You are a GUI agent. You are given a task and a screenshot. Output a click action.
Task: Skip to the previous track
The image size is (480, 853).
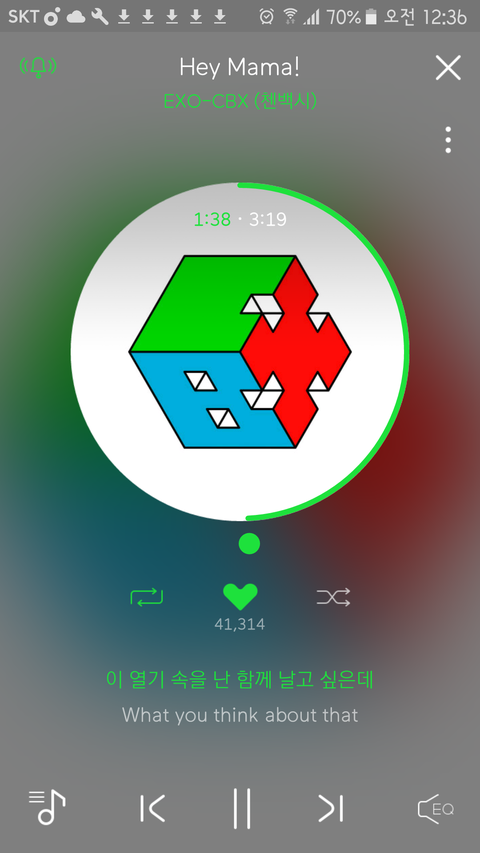tap(152, 808)
